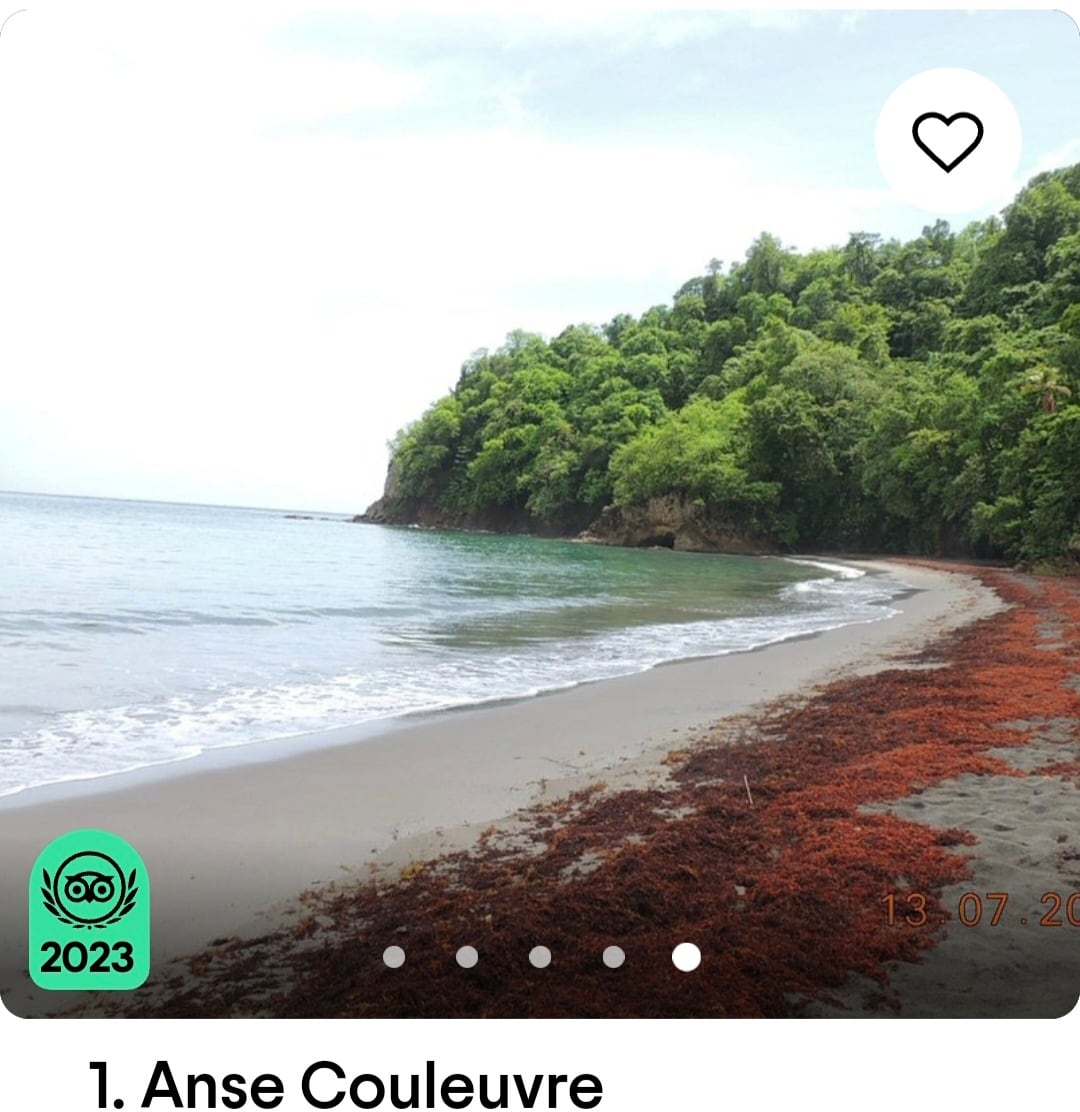Jump to the first photo dot
The height and width of the screenshot is (1112, 1080).
coord(394,957)
